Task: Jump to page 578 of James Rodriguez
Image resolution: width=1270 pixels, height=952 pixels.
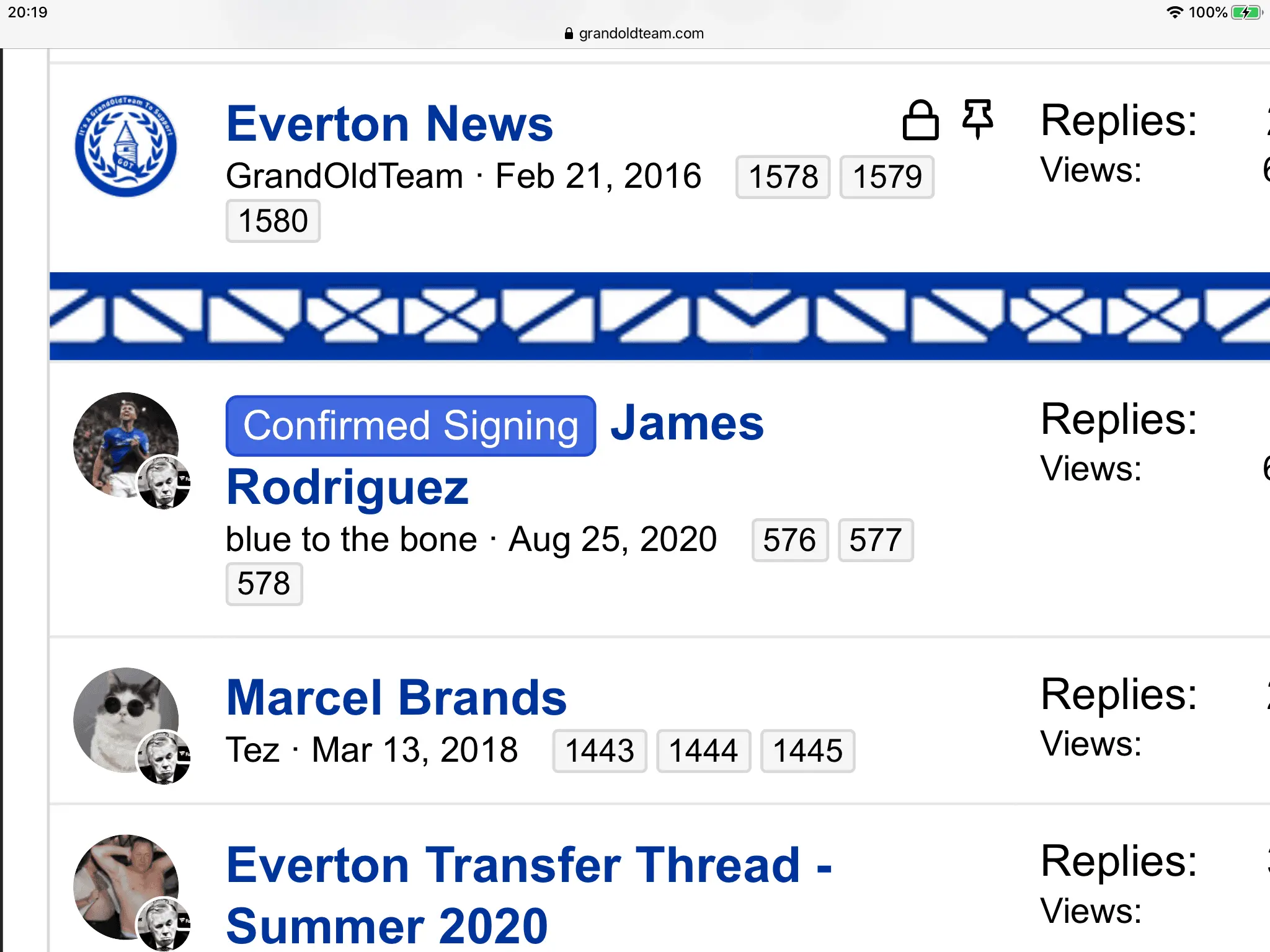Action: point(264,584)
